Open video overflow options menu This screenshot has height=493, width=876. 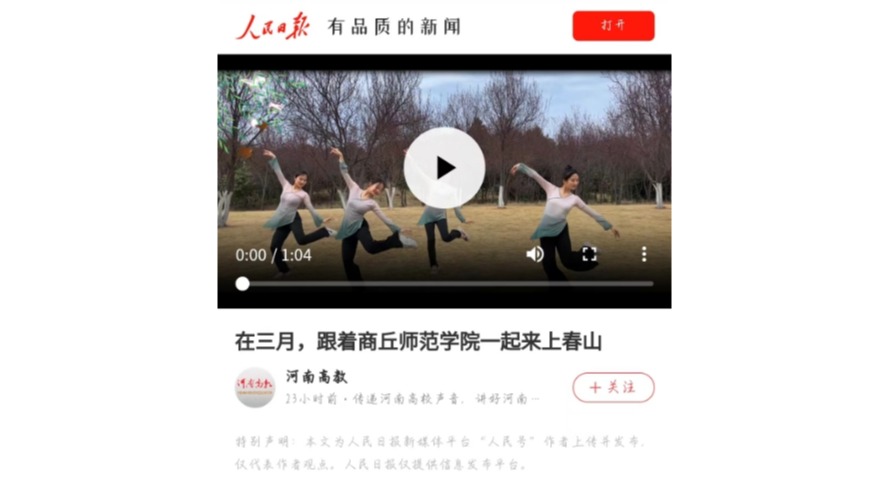point(644,254)
